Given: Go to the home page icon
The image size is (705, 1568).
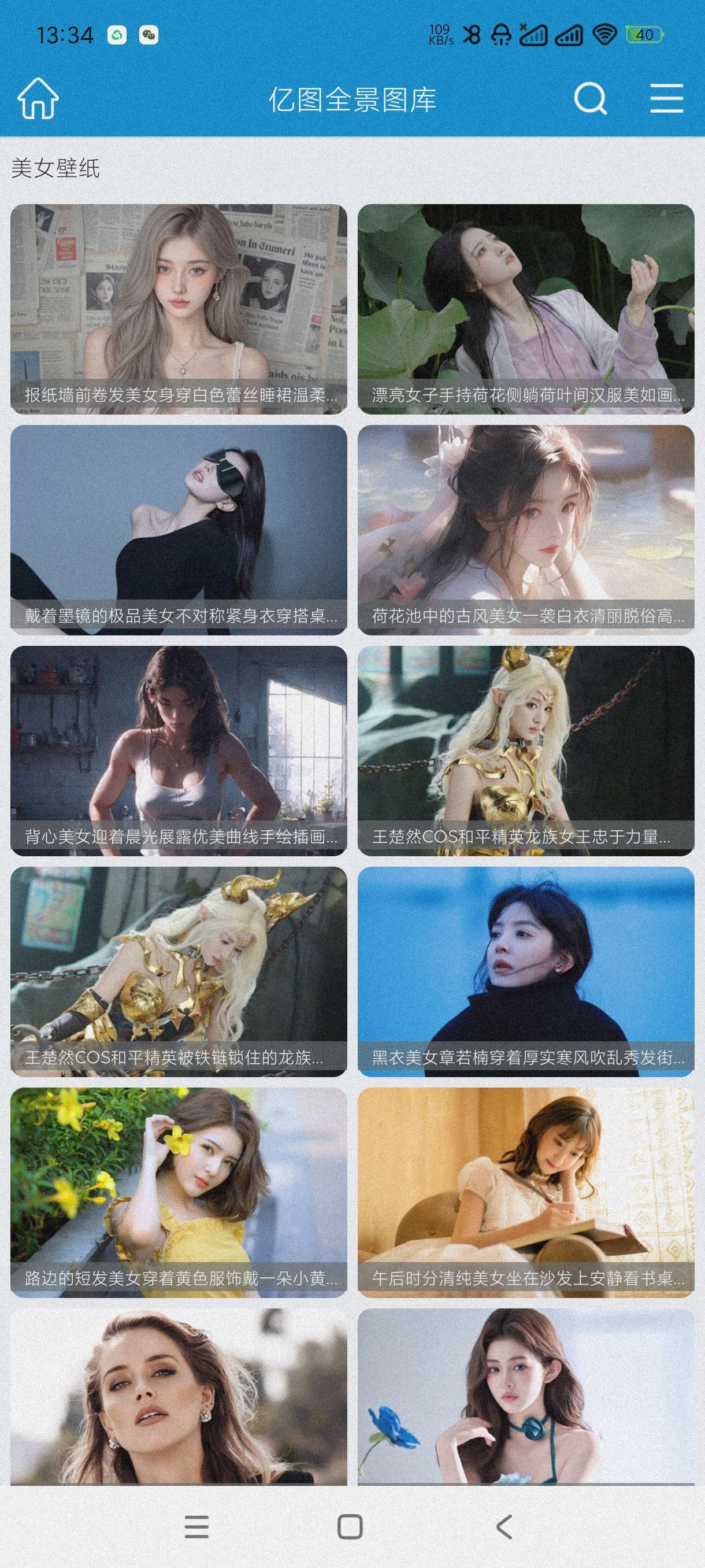Looking at the screenshot, I should coord(38,99).
